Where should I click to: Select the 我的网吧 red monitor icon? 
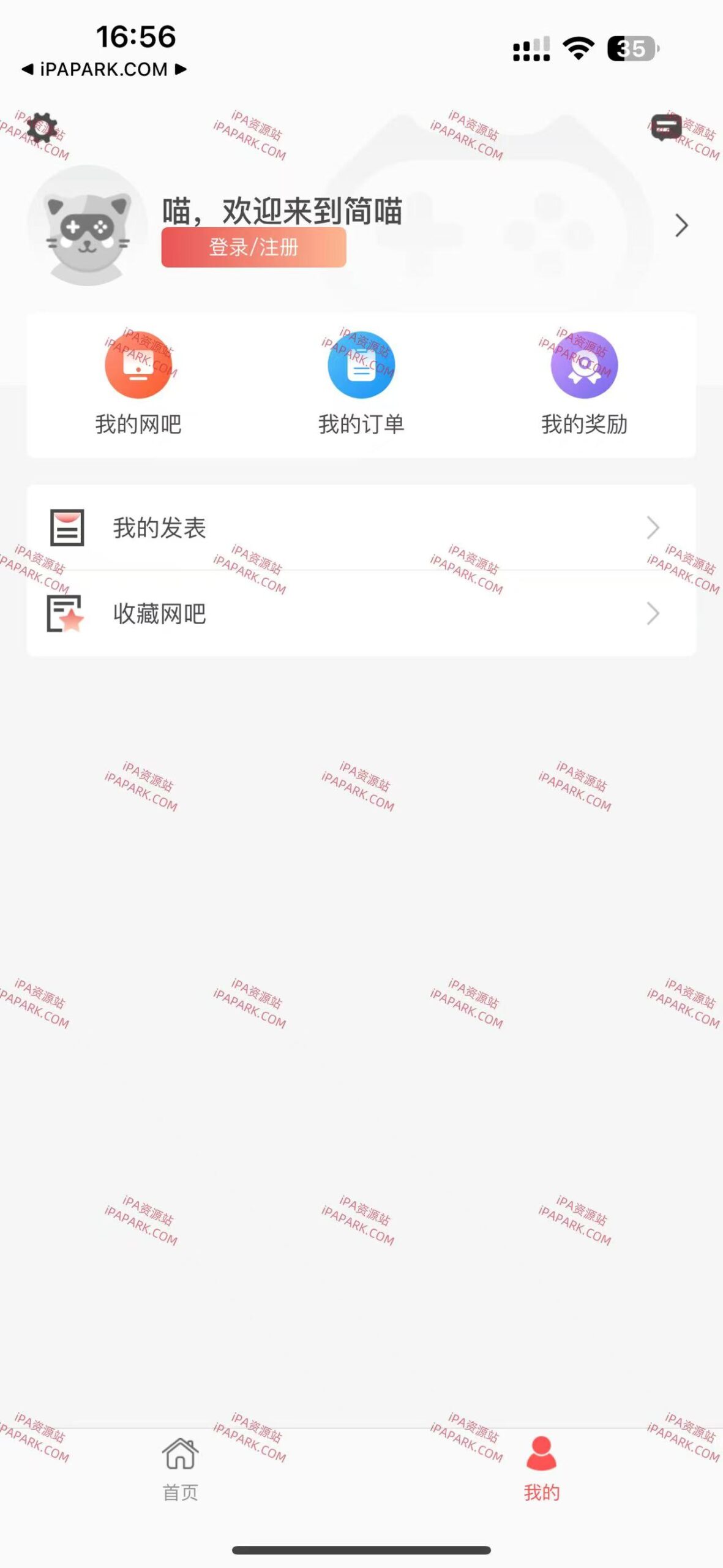coord(138,365)
